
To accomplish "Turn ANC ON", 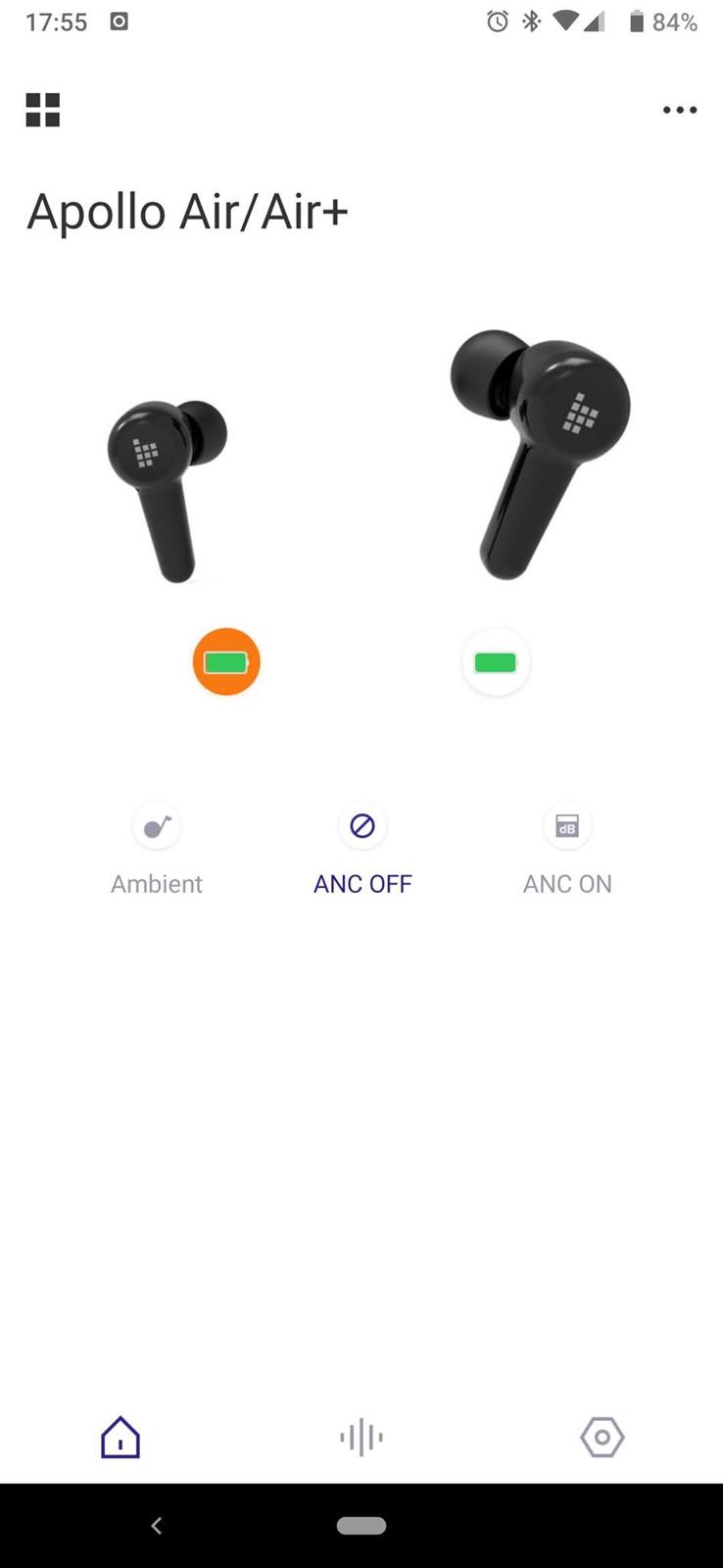I will point(567,827).
